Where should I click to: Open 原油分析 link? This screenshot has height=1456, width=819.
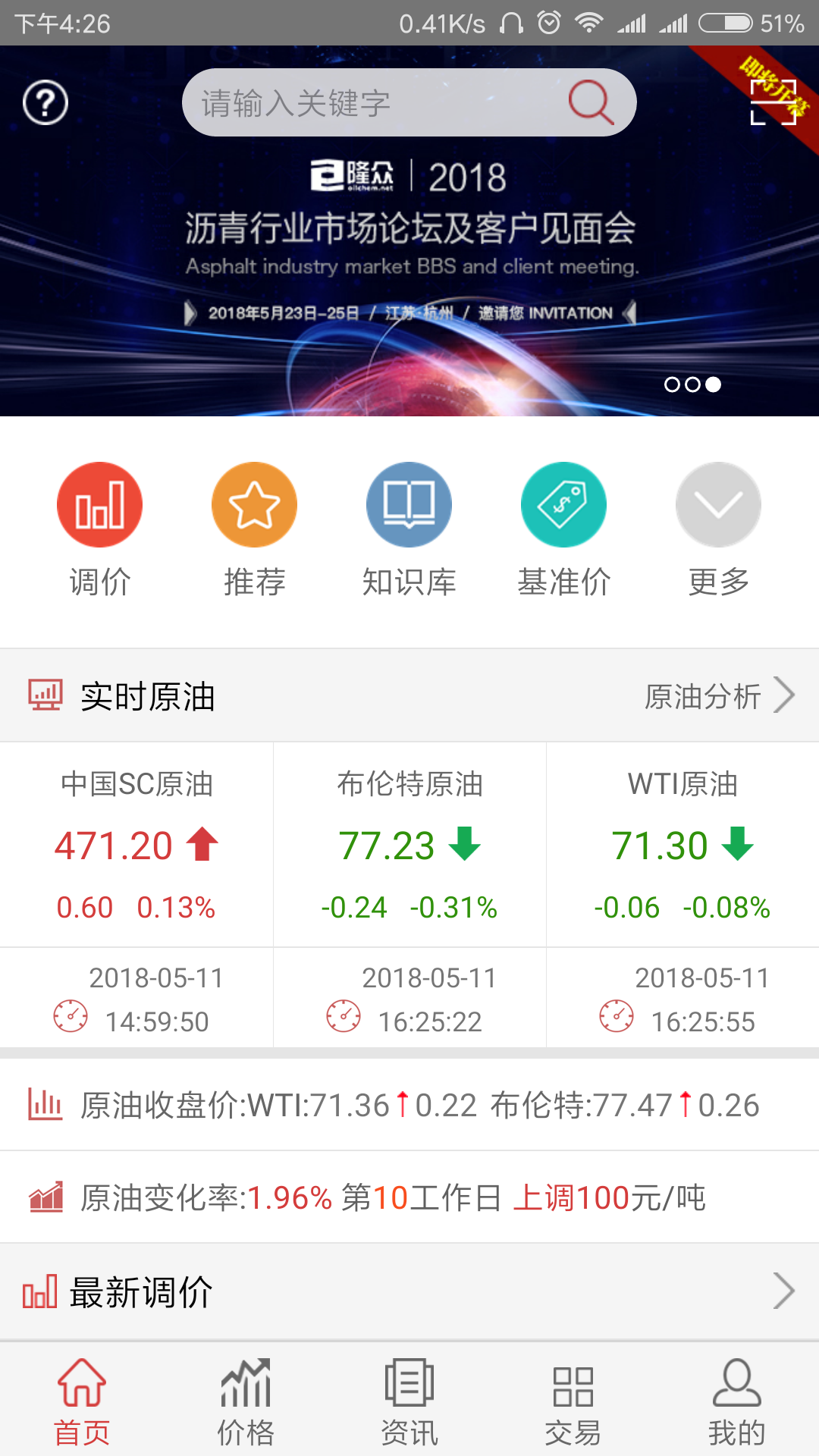coord(718,695)
